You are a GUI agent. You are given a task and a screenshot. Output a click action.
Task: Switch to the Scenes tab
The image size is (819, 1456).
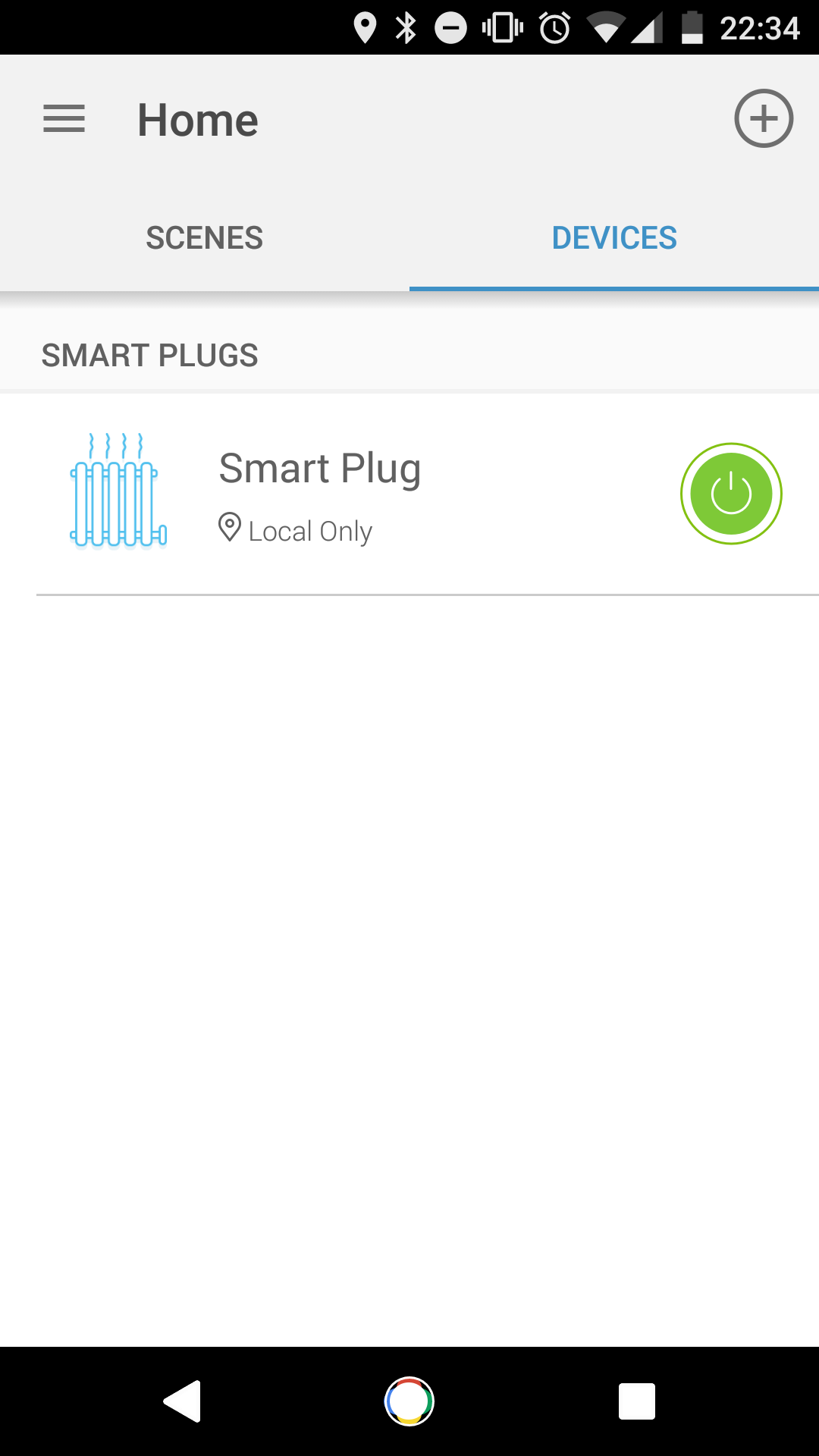tap(205, 237)
